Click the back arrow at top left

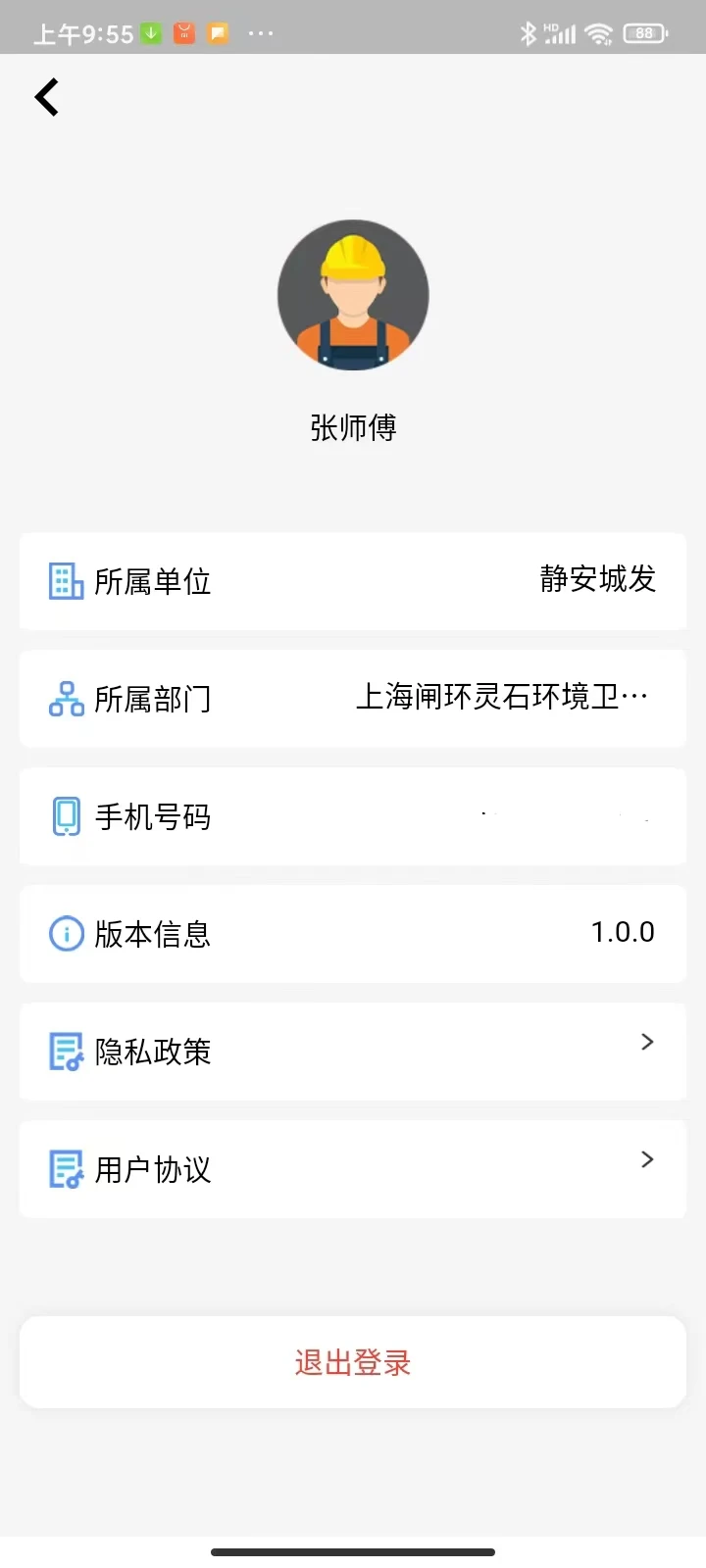47,96
